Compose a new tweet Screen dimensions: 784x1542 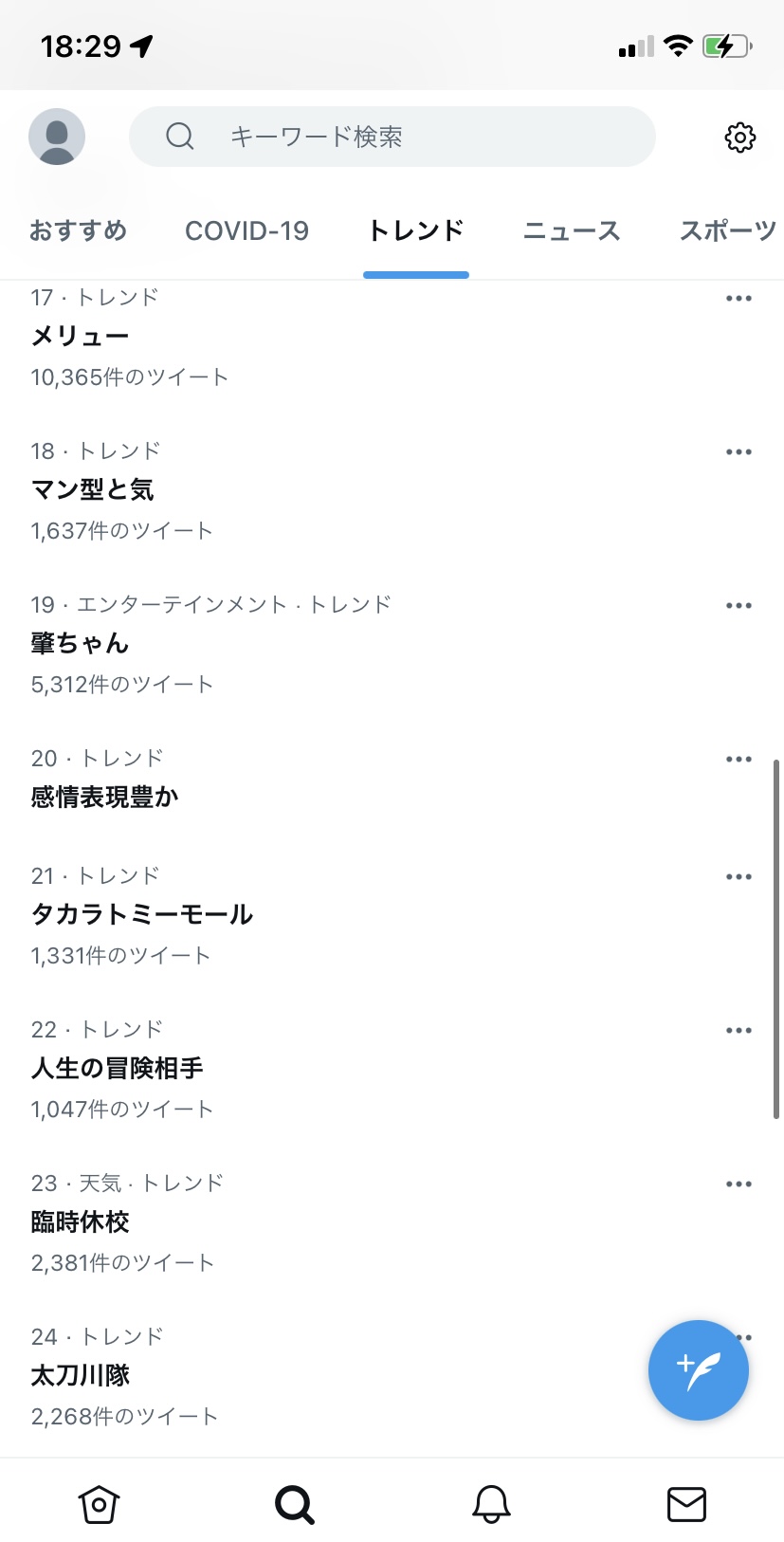click(x=699, y=1370)
